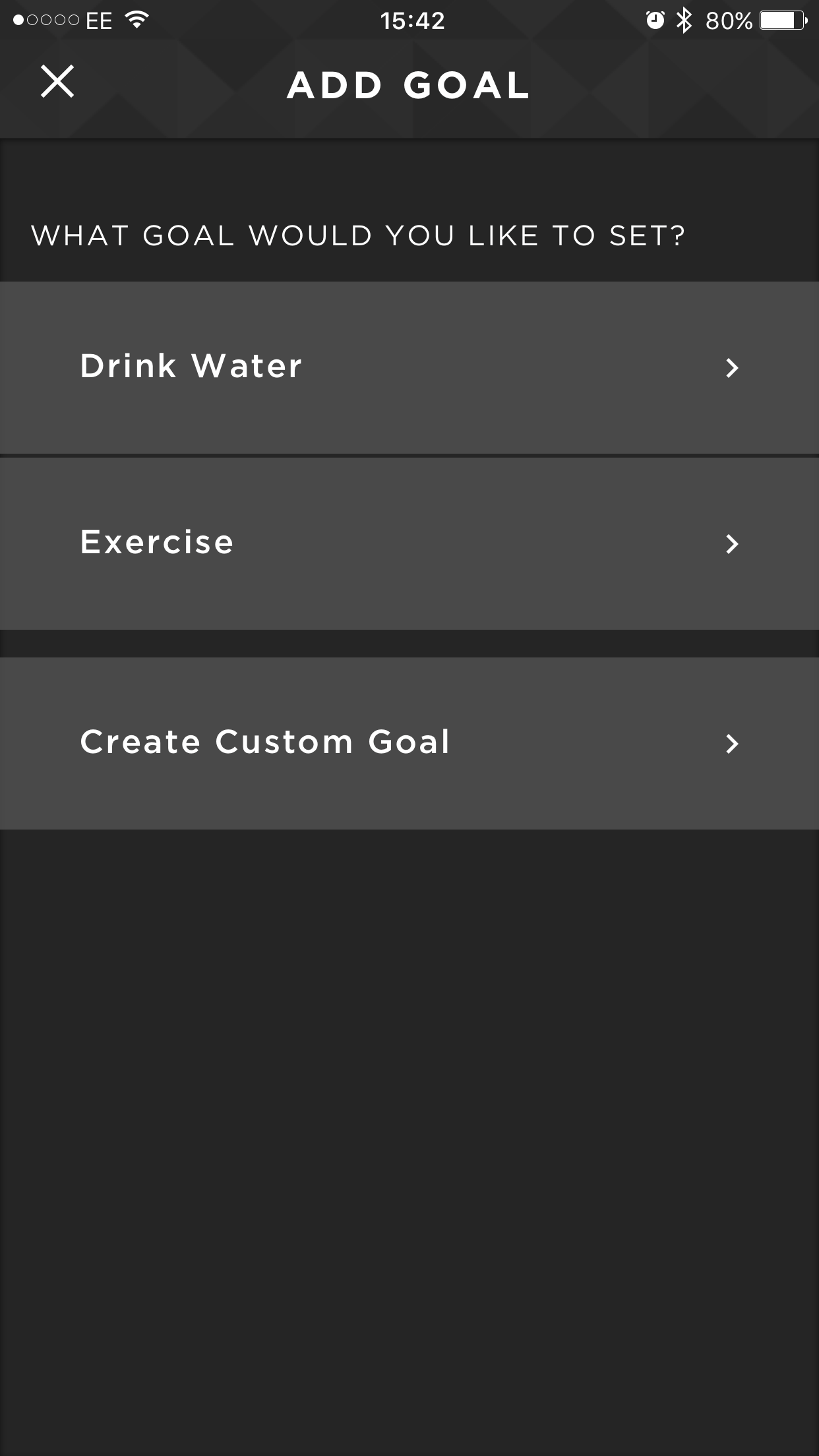
Task: Close the Add Goal screen
Action: click(x=57, y=82)
